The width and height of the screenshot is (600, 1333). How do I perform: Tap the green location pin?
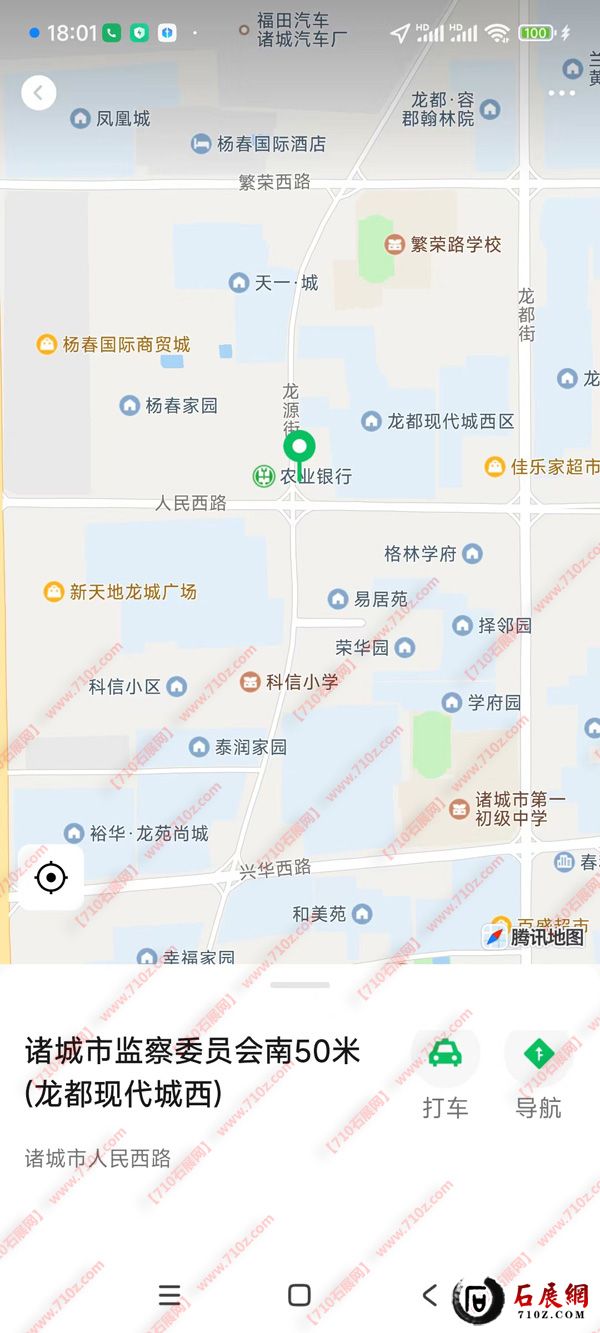click(x=299, y=448)
